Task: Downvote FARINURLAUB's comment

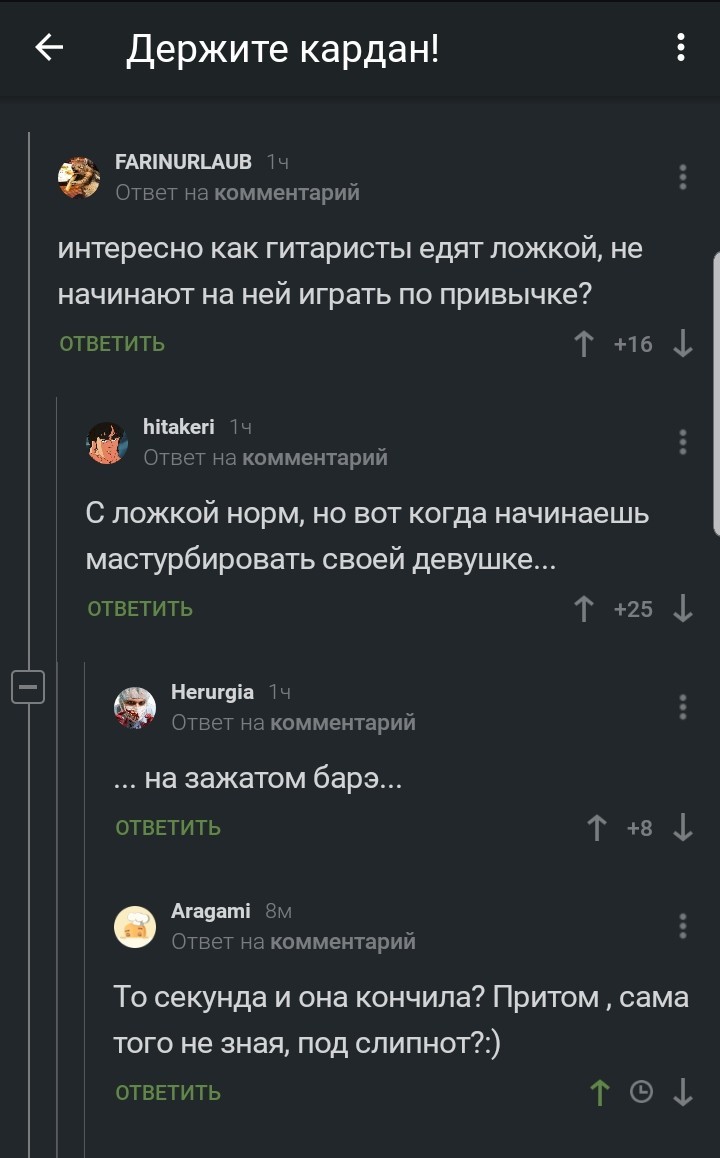Action: 683,344
